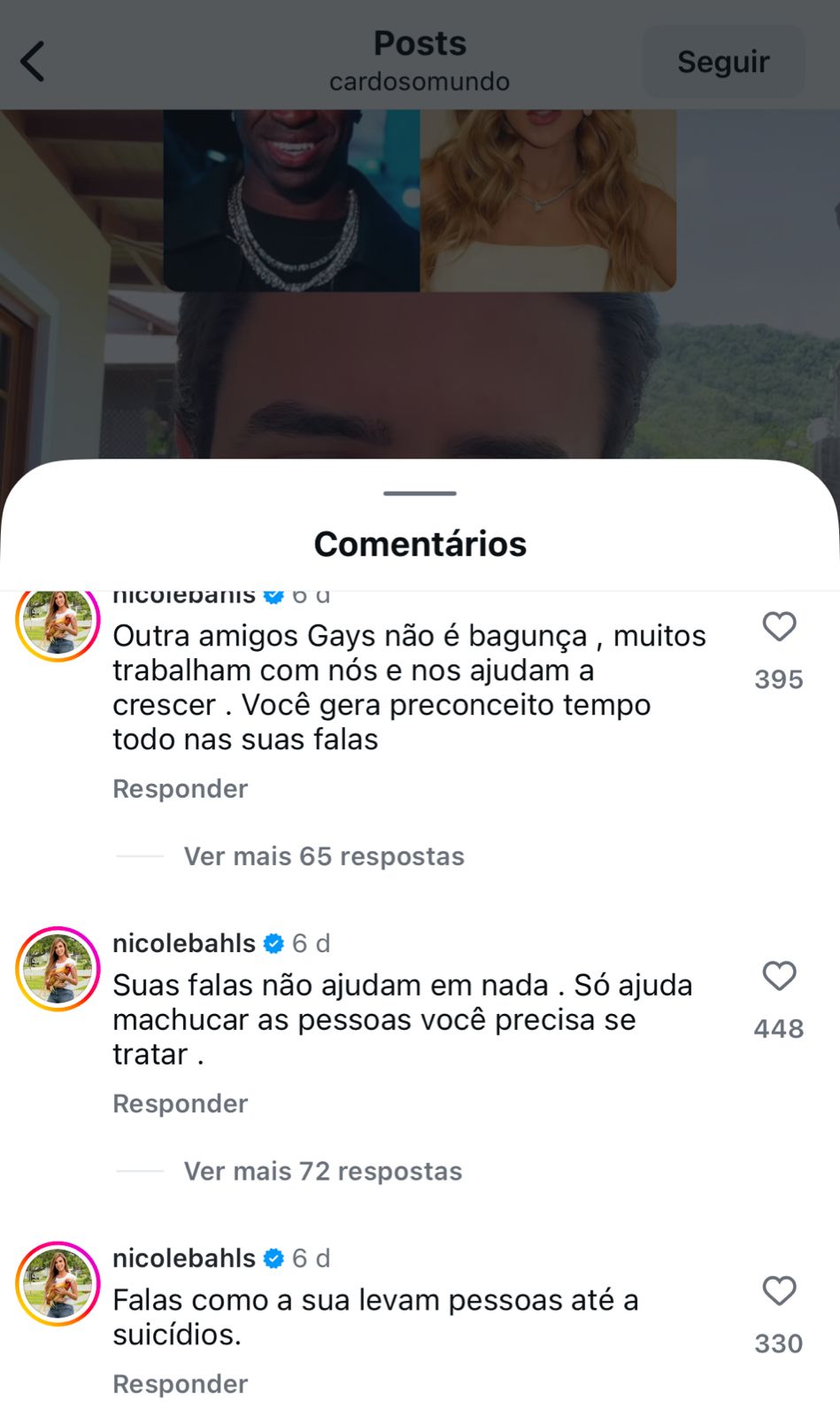The image size is (840, 1417).
Task: Tap the comments sheet drag handle
Action: tap(420, 493)
